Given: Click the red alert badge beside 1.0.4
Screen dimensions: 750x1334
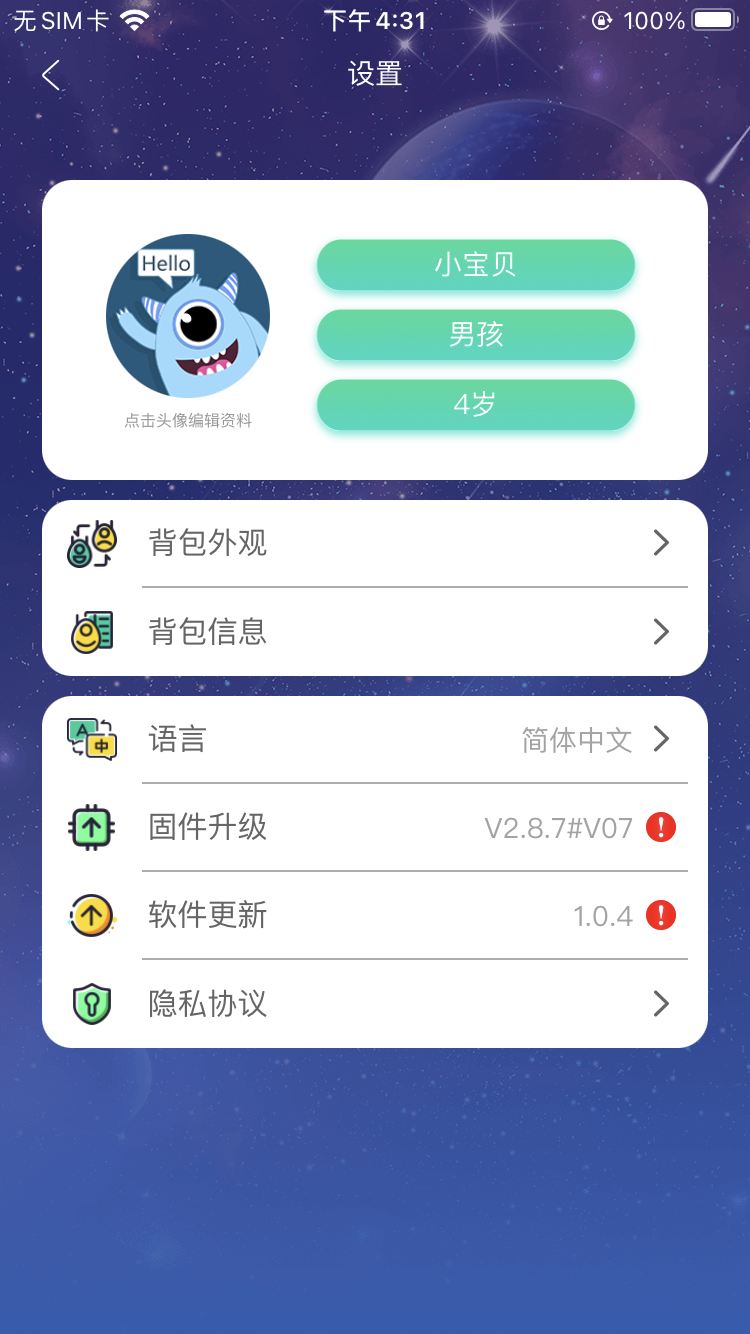Looking at the screenshot, I should 661,915.
